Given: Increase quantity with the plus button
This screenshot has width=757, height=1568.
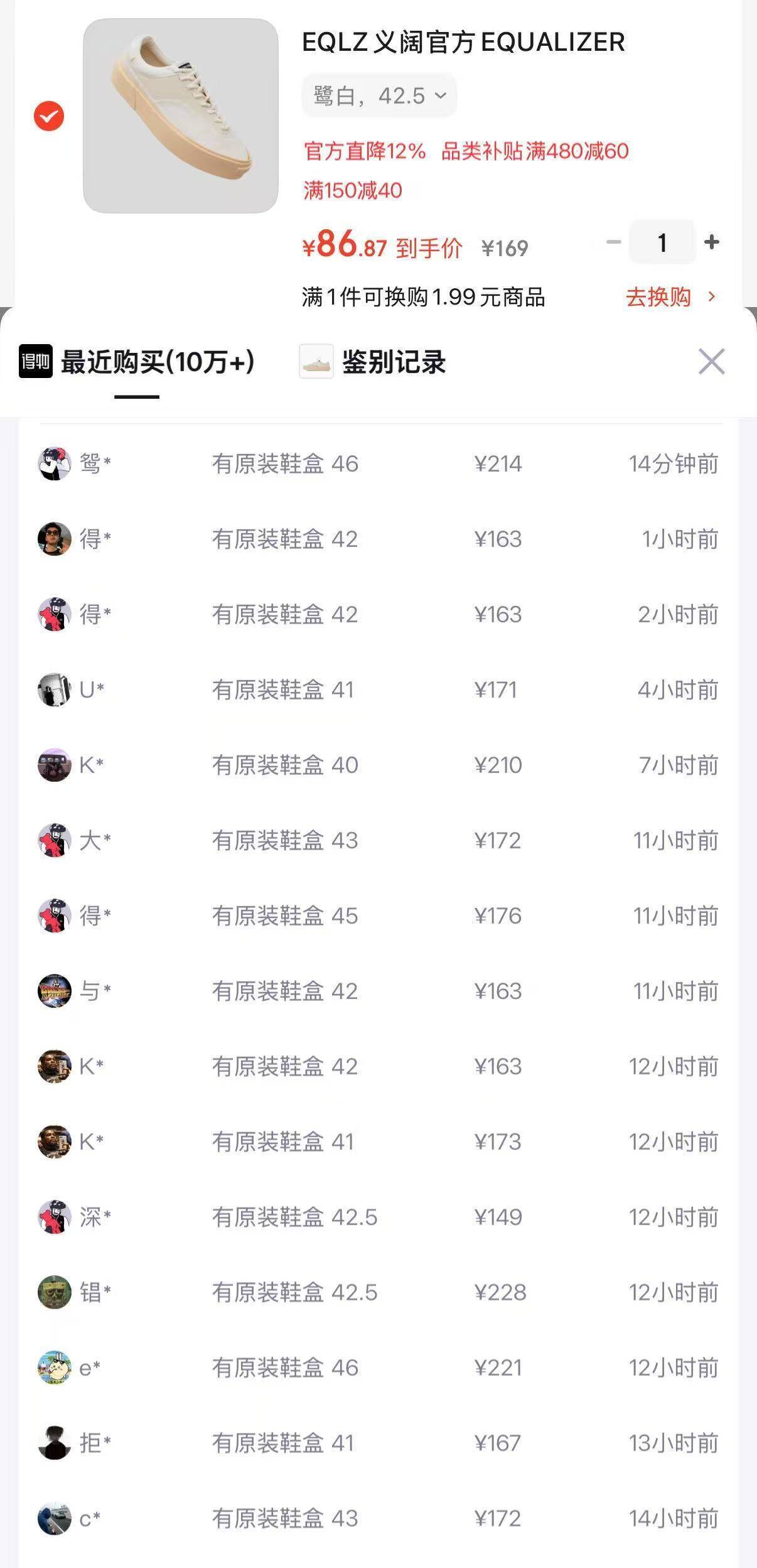Looking at the screenshot, I should pyautogui.click(x=711, y=242).
